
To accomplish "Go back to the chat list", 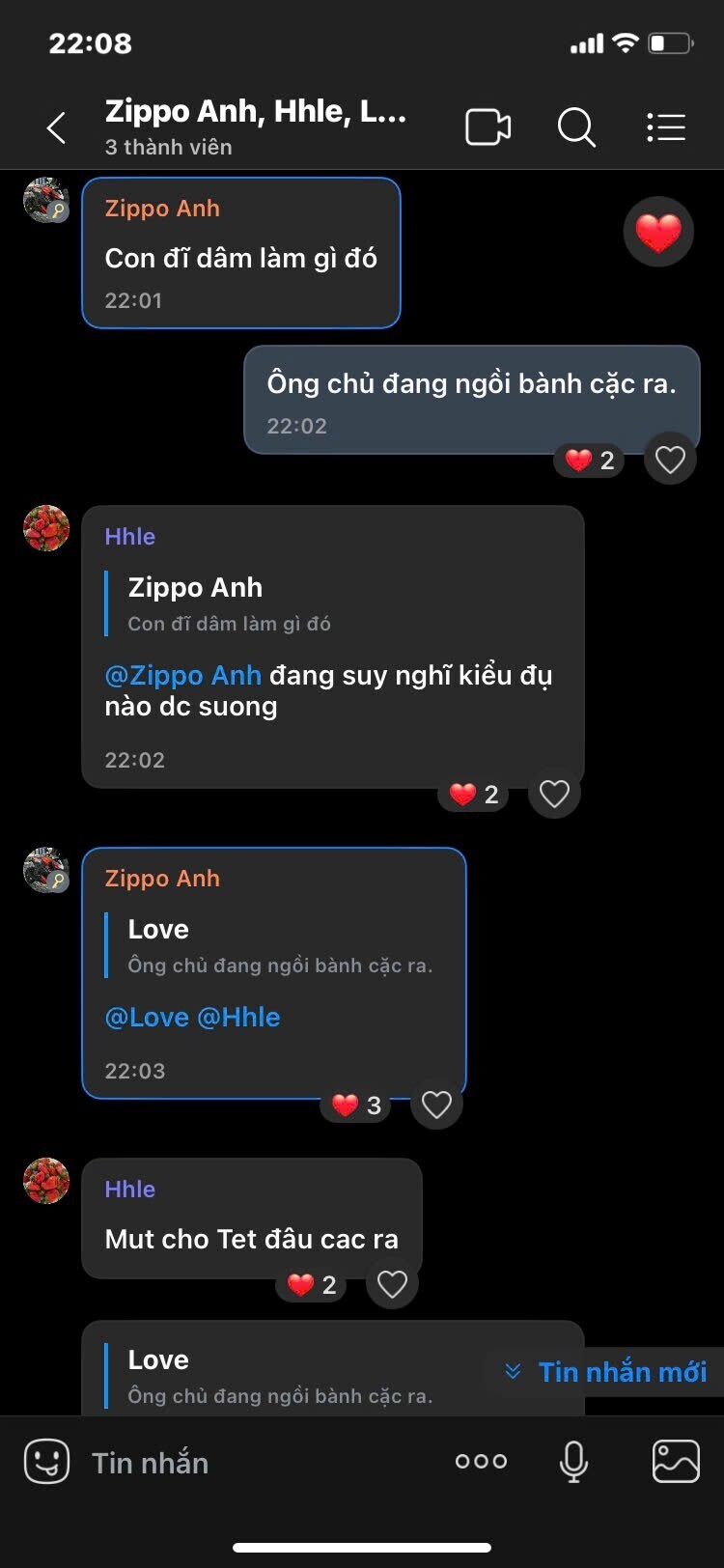I will pyautogui.click(x=56, y=127).
